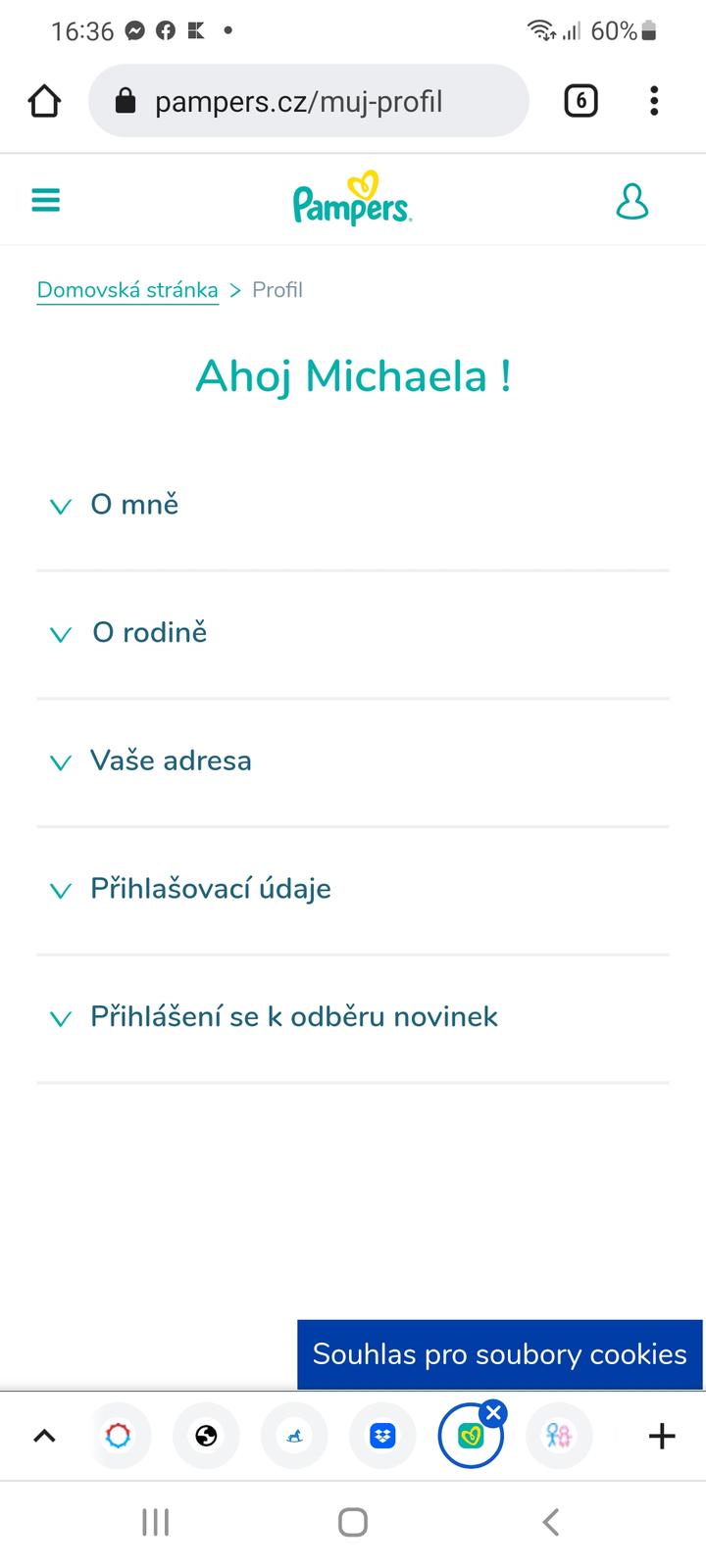
Task: Add a new browser tab
Action: [662, 1436]
